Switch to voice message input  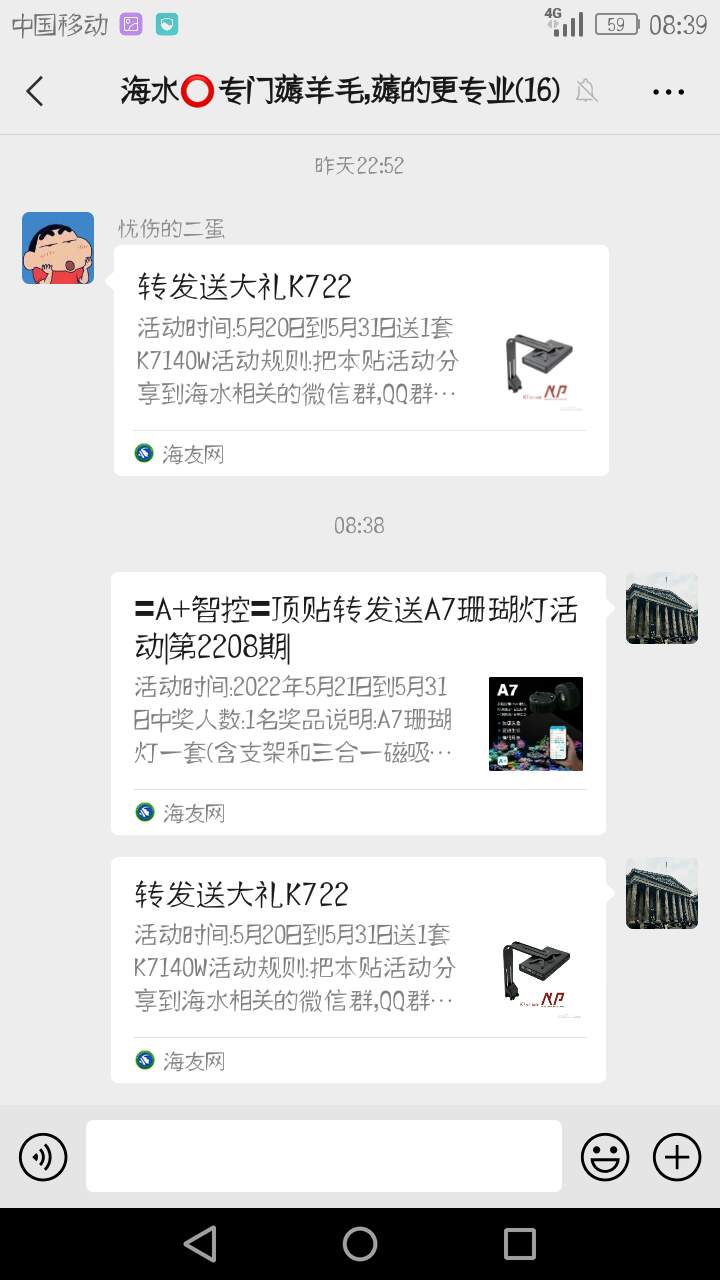[x=43, y=1157]
